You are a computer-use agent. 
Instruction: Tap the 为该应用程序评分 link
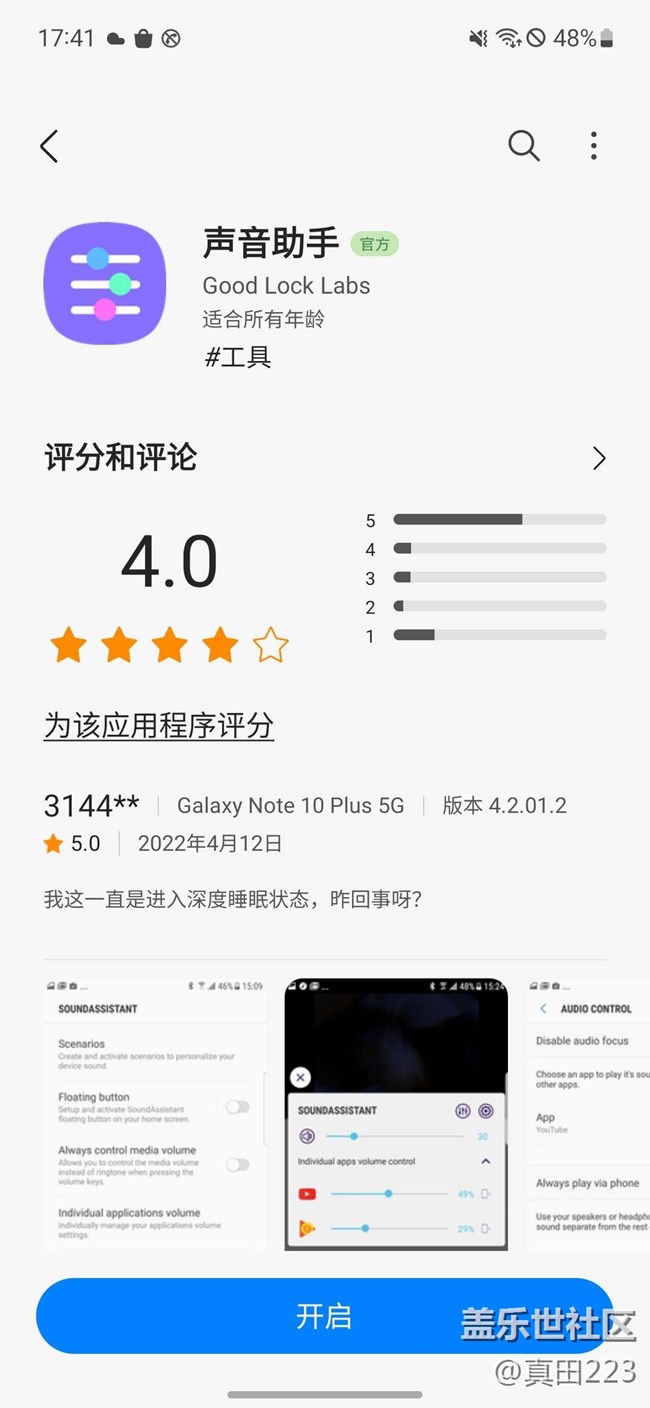click(x=159, y=725)
